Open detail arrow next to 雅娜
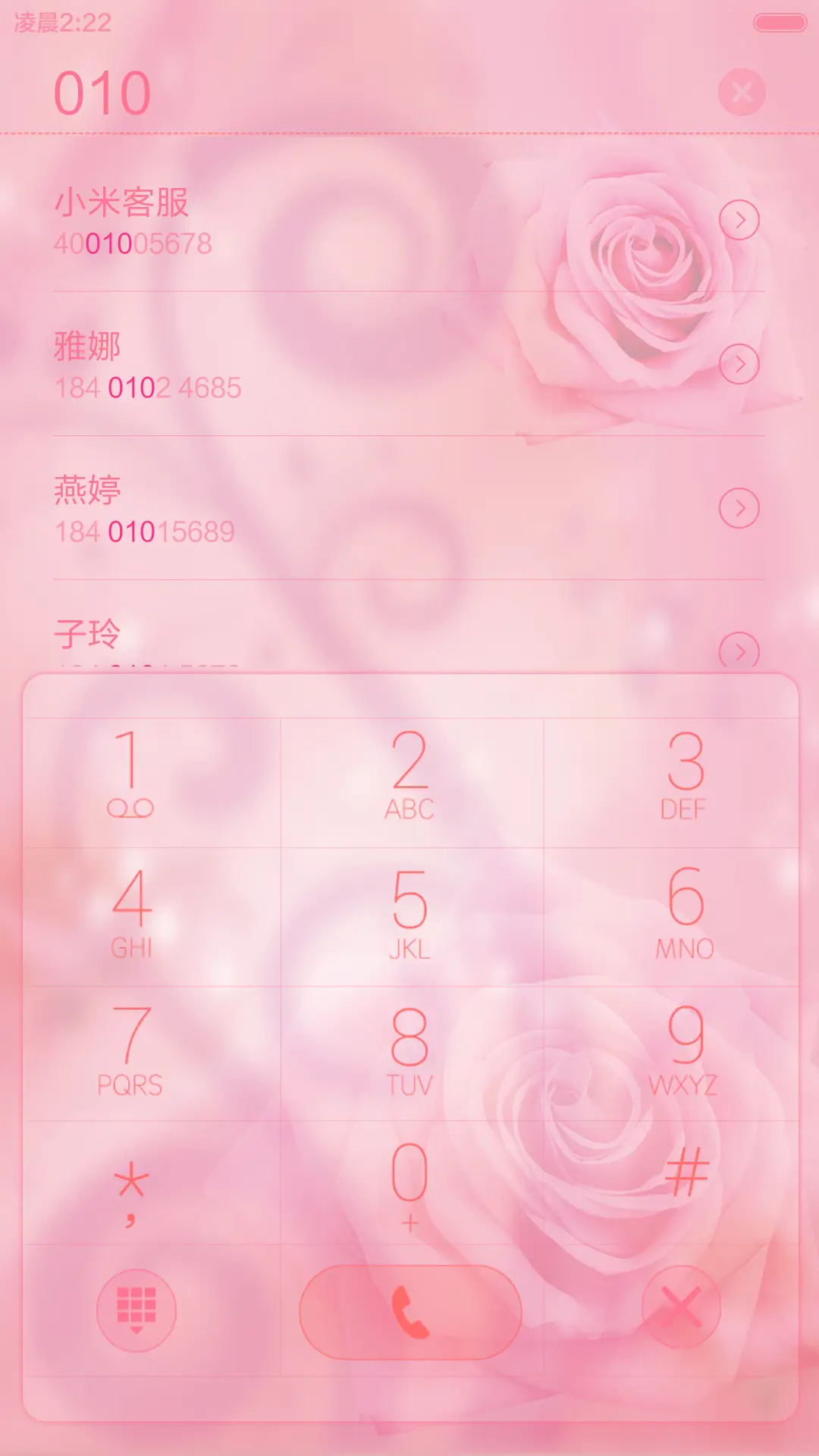 pos(739,362)
